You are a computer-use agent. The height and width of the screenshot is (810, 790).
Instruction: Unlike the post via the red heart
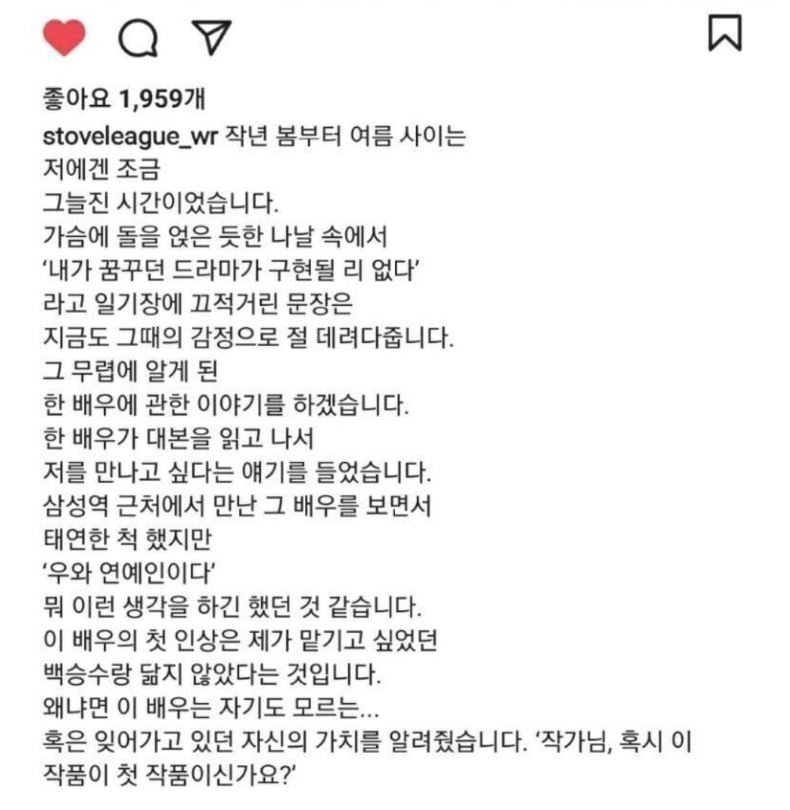tap(64, 37)
